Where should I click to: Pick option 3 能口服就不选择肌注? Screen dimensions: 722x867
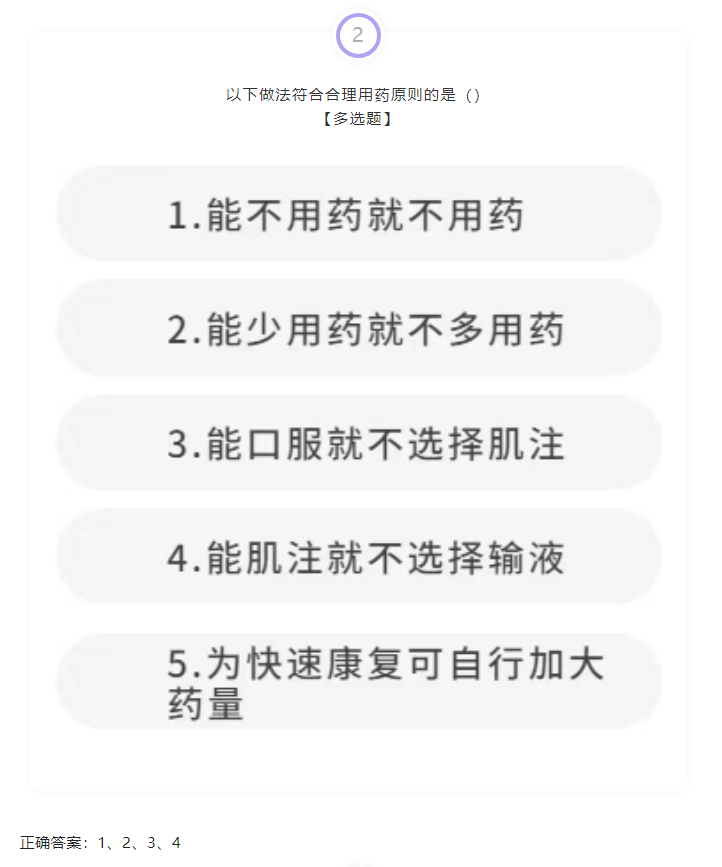coord(358,443)
